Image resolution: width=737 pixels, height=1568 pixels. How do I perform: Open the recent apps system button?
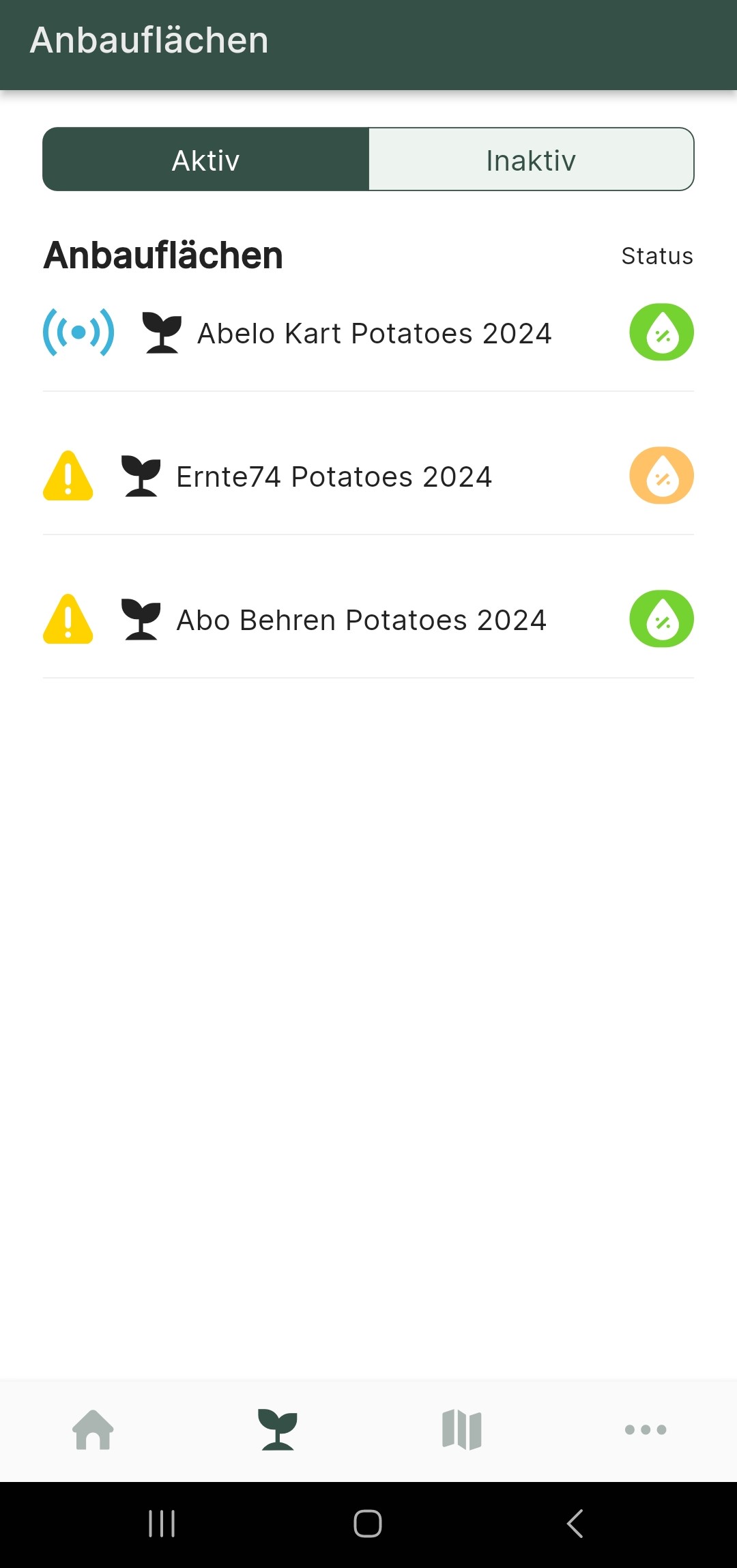point(162,1523)
